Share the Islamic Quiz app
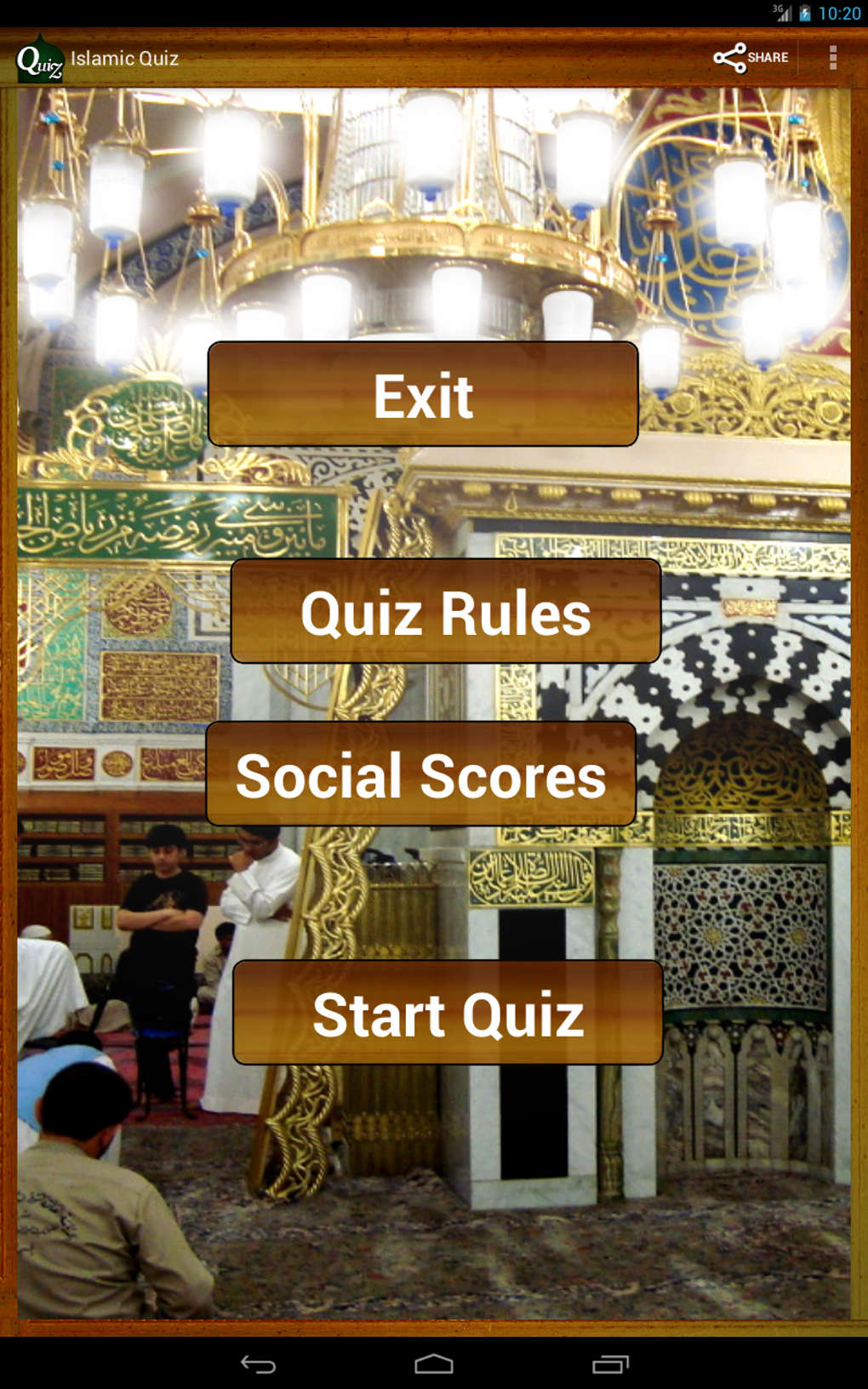This screenshot has height=1389, width=868. (751, 58)
